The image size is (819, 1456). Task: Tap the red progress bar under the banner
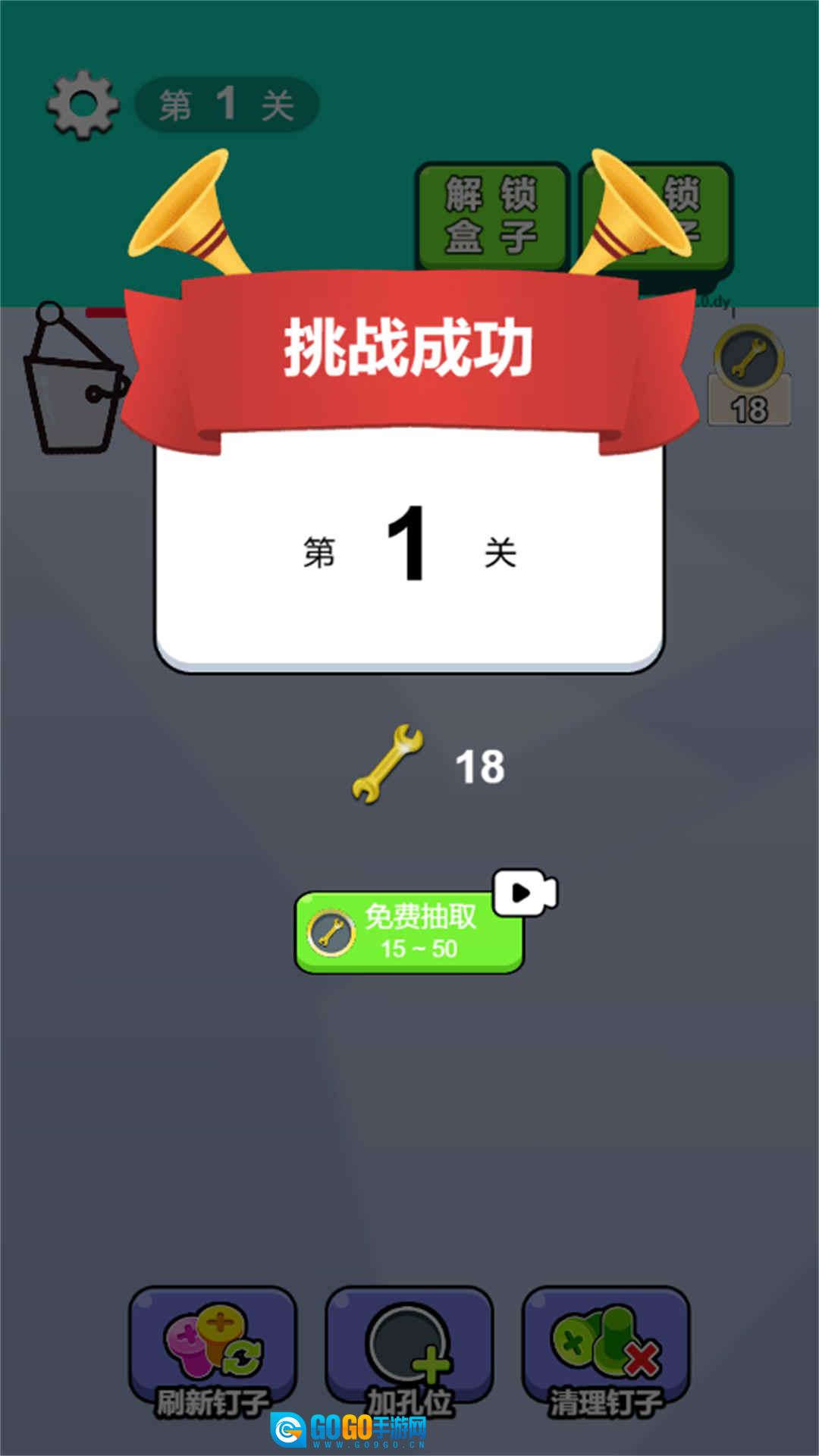click(x=106, y=311)
